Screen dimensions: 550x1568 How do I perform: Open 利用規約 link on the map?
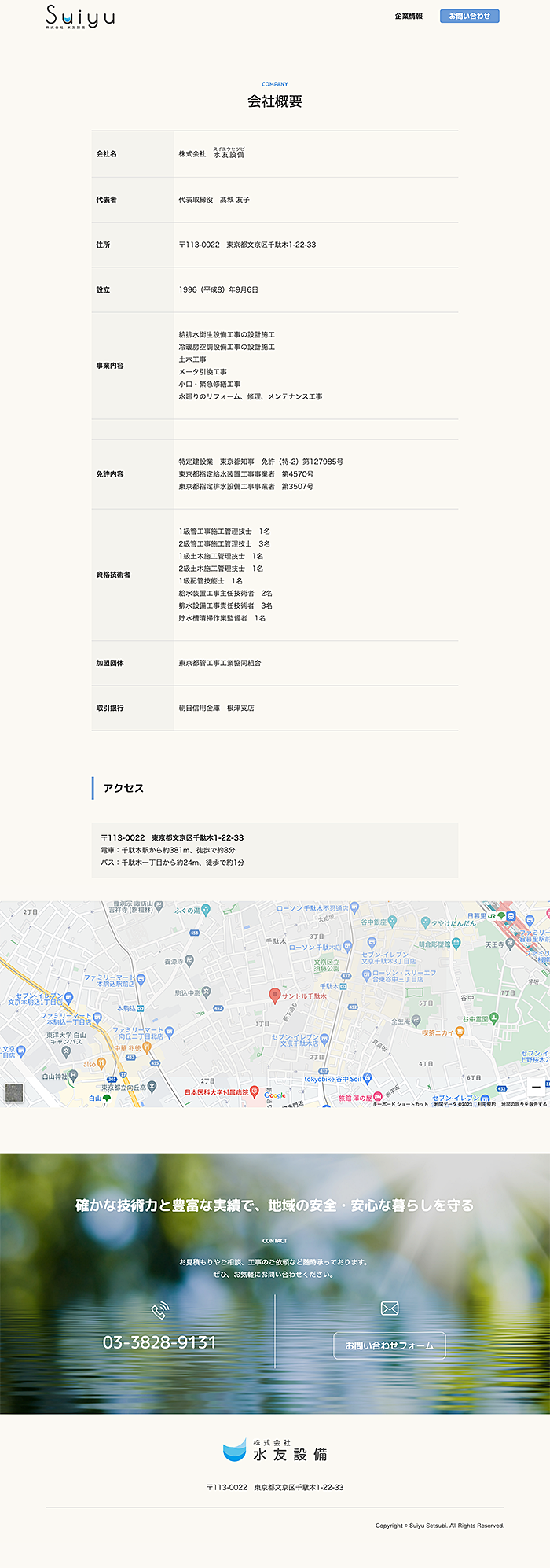point(486,1104)
